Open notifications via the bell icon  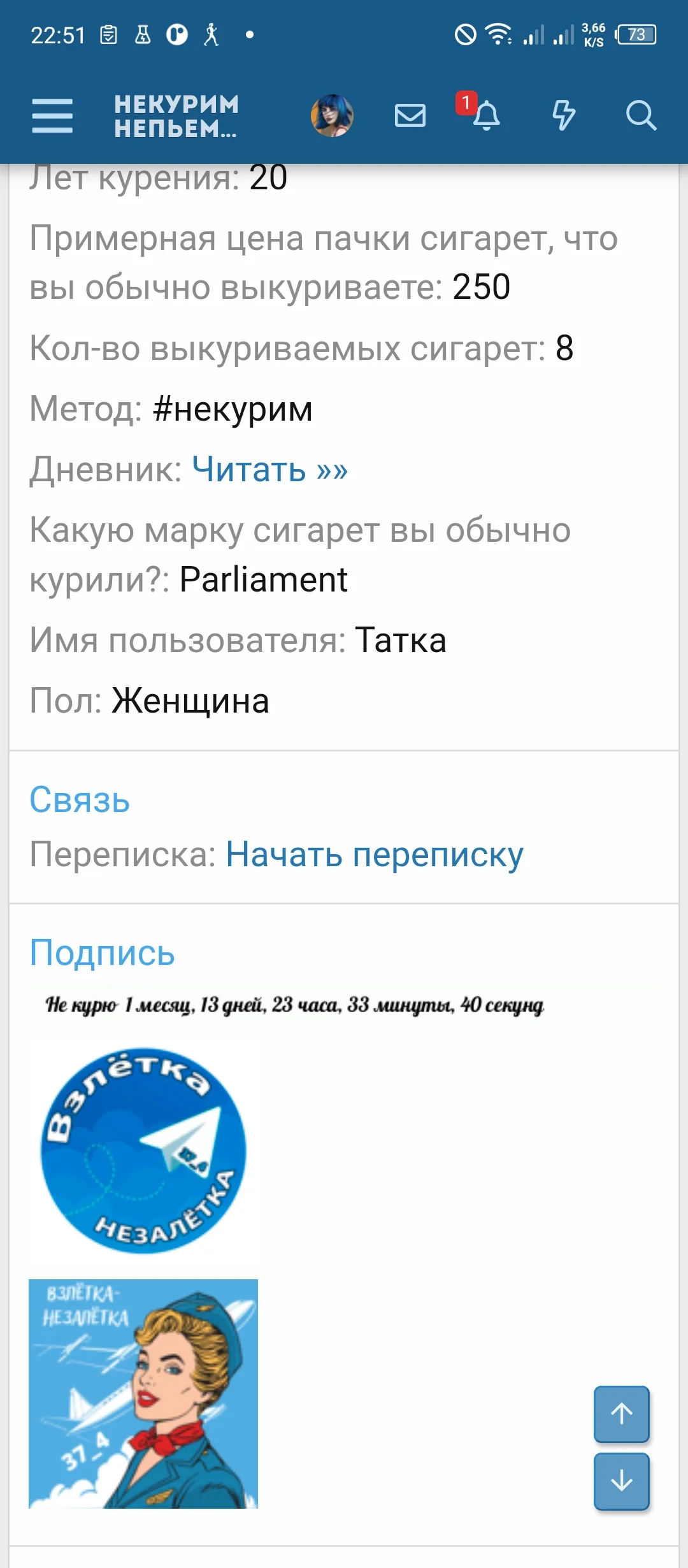click(x=487, y=117)
